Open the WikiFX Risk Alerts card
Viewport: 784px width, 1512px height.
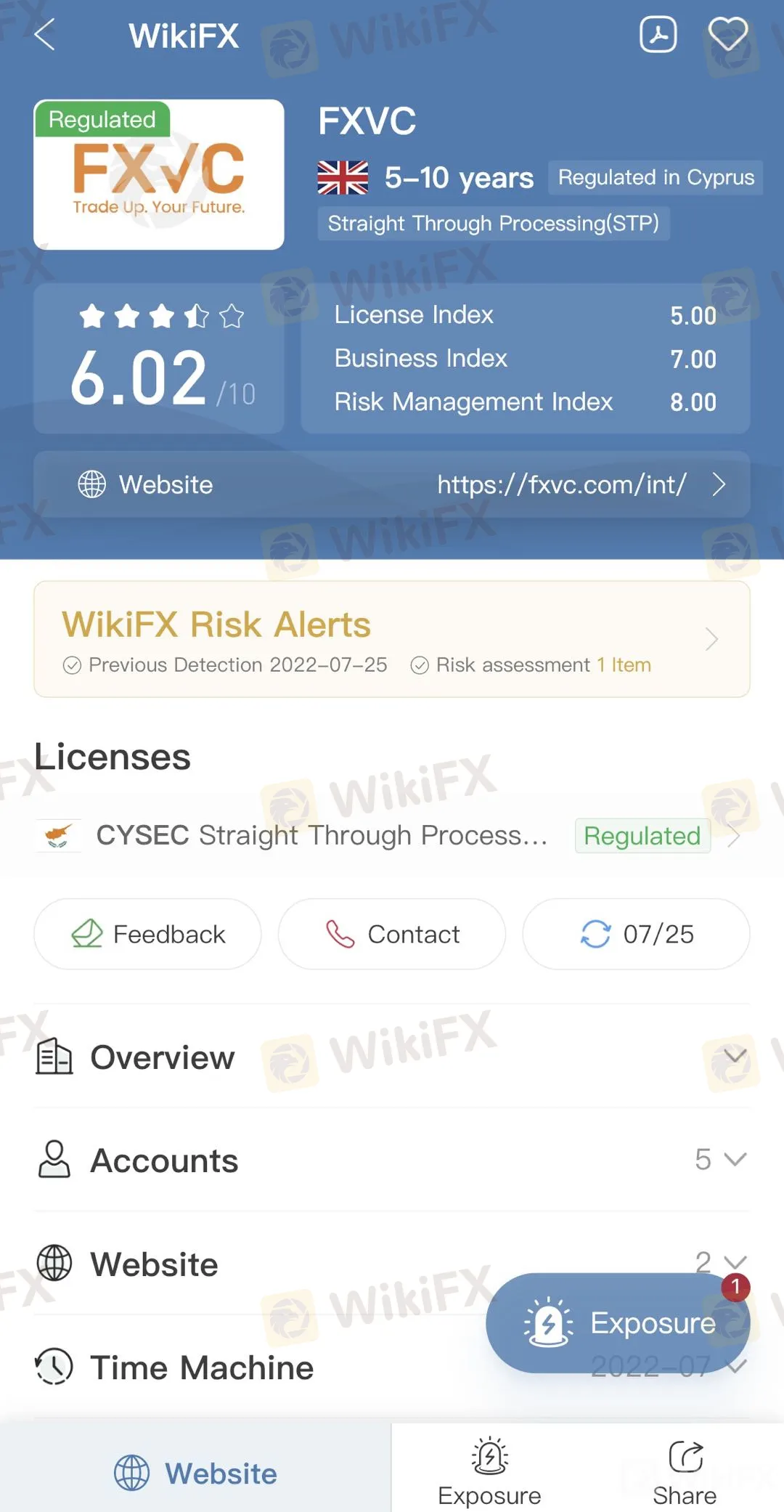click(x=392, y=639)
